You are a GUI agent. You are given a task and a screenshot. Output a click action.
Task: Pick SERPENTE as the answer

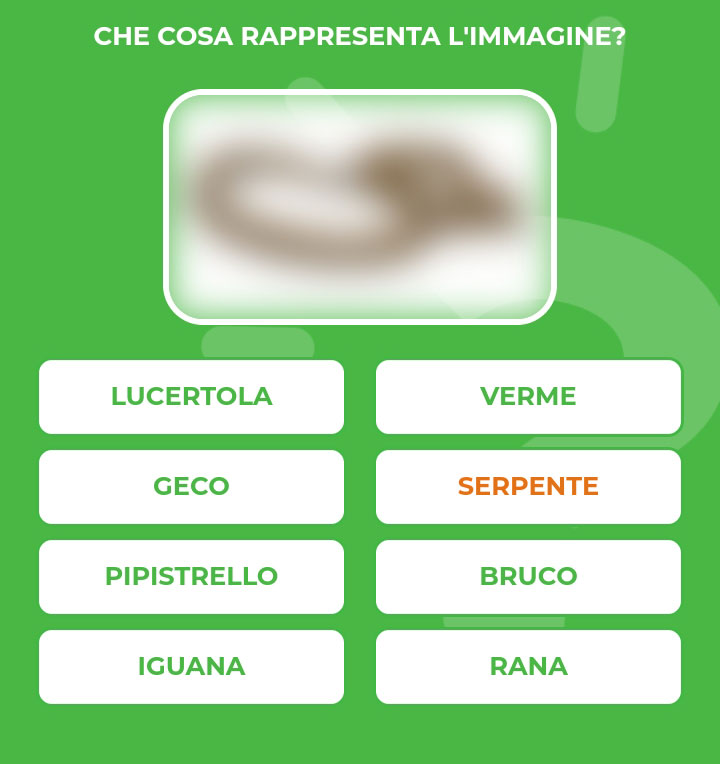[x=528, y=487]
